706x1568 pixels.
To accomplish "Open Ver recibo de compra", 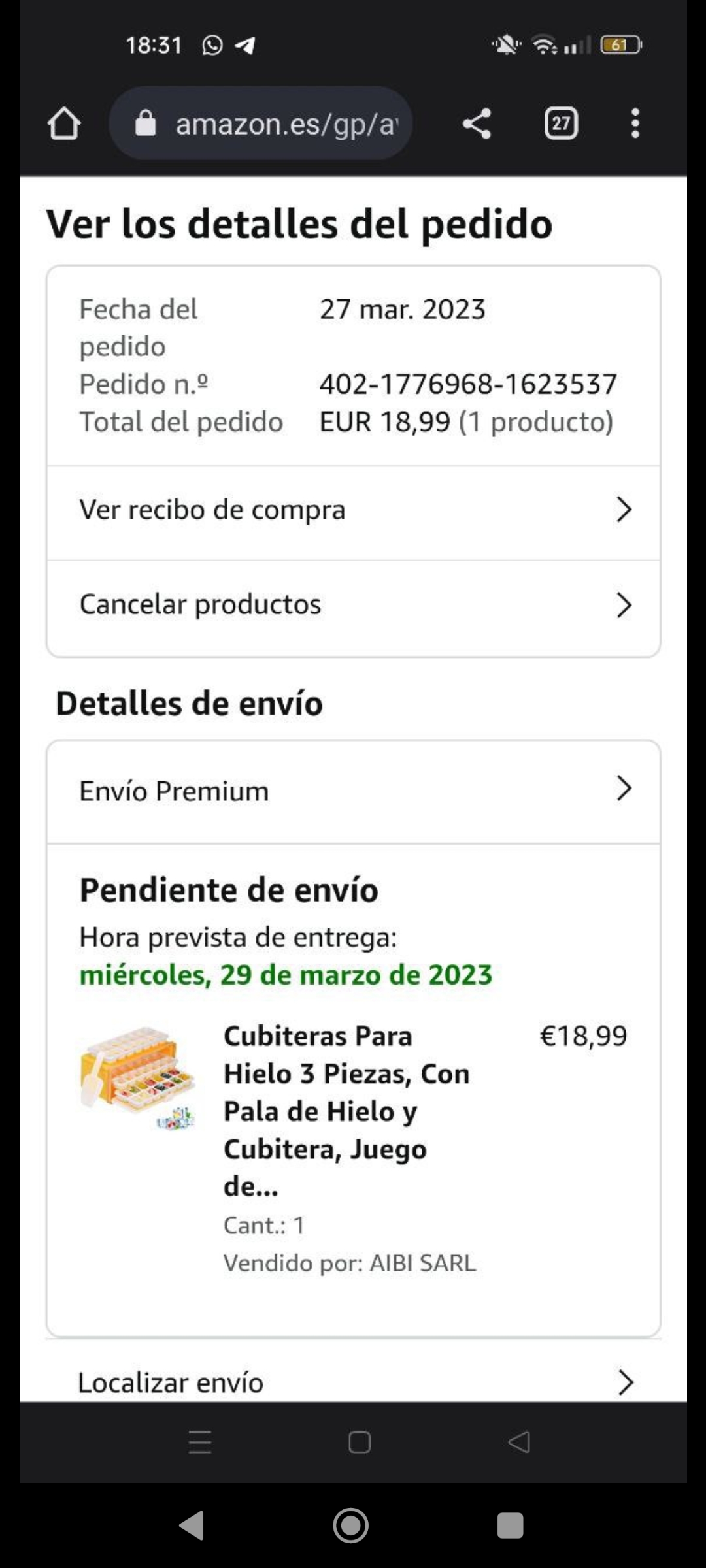I will [x=353, y=510].
